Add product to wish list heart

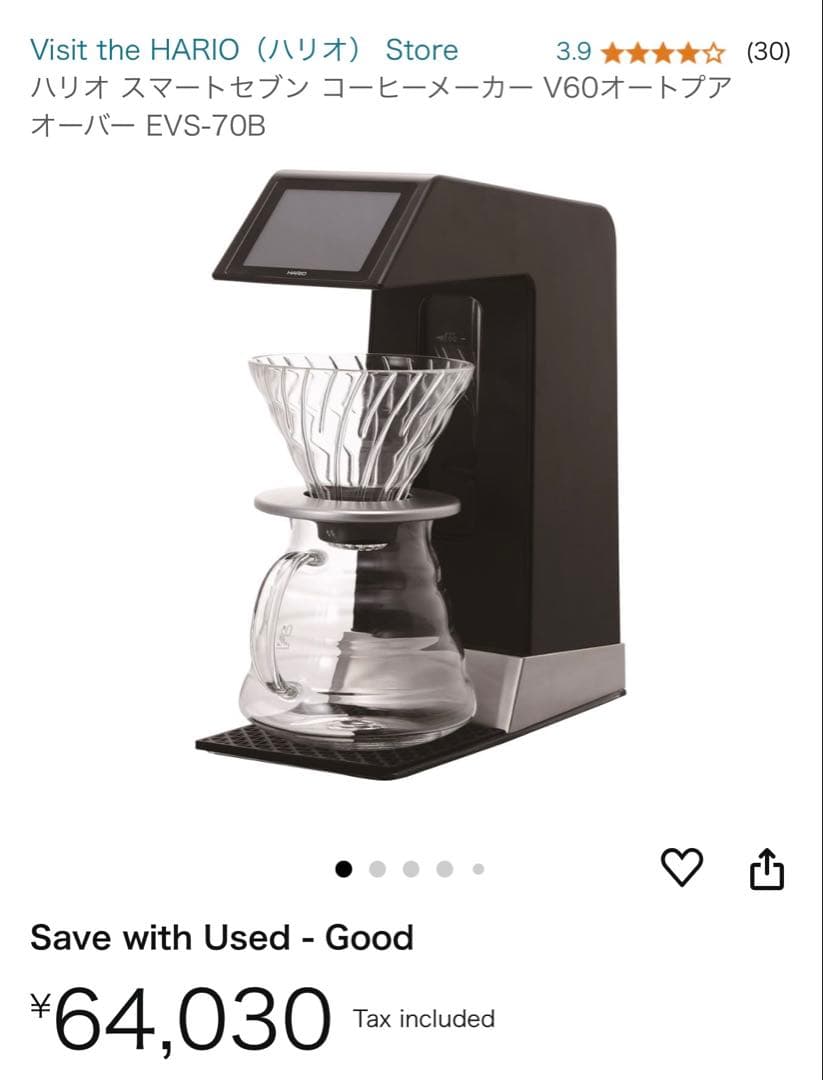(x=683, y=866)
